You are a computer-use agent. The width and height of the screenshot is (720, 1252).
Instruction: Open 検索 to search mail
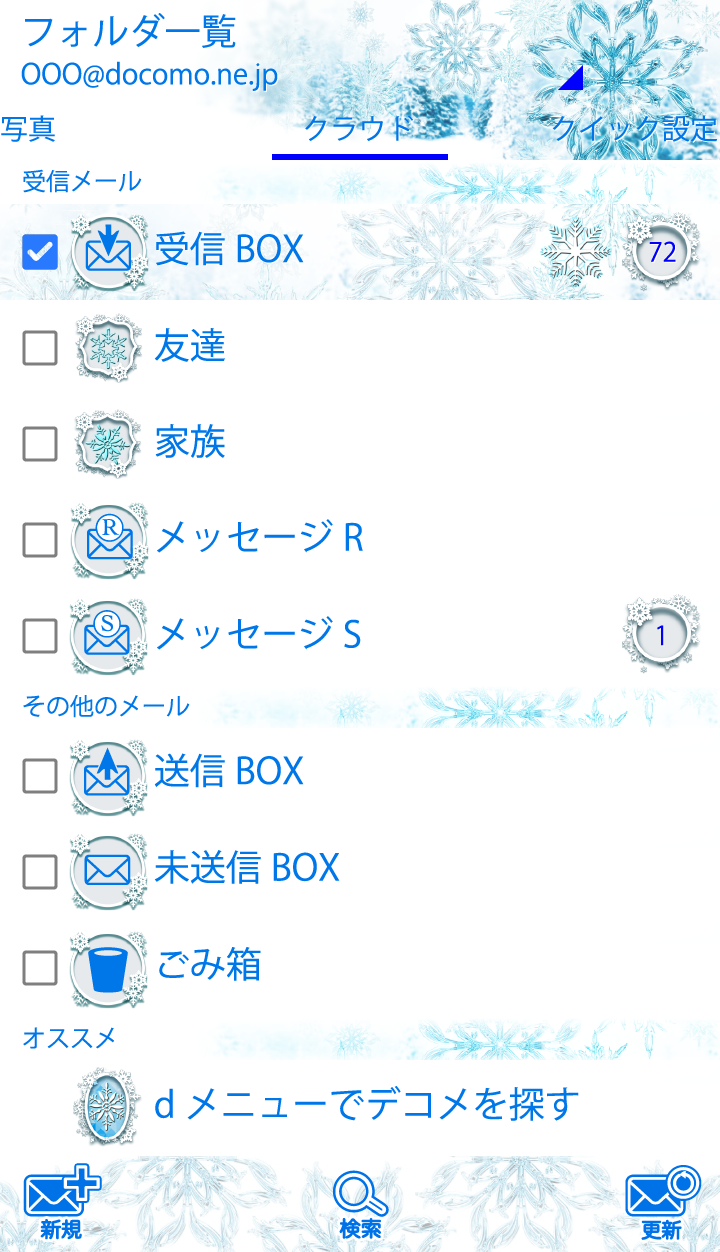click(x=360, y=1206)
